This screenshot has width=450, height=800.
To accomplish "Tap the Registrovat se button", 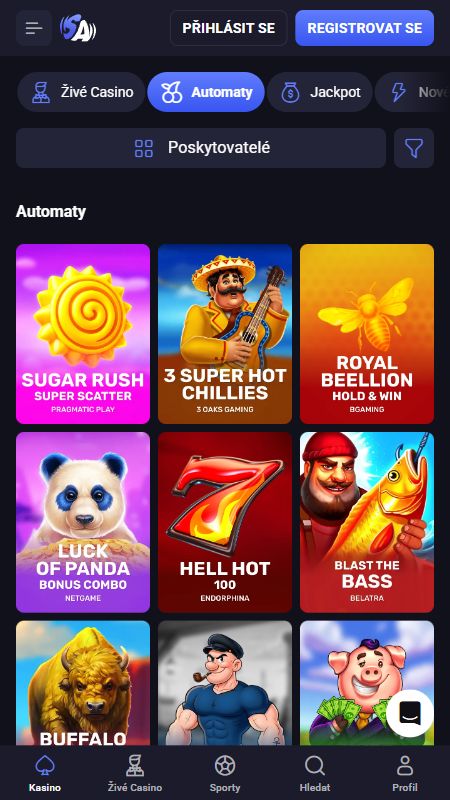I will tap(364, 28).
